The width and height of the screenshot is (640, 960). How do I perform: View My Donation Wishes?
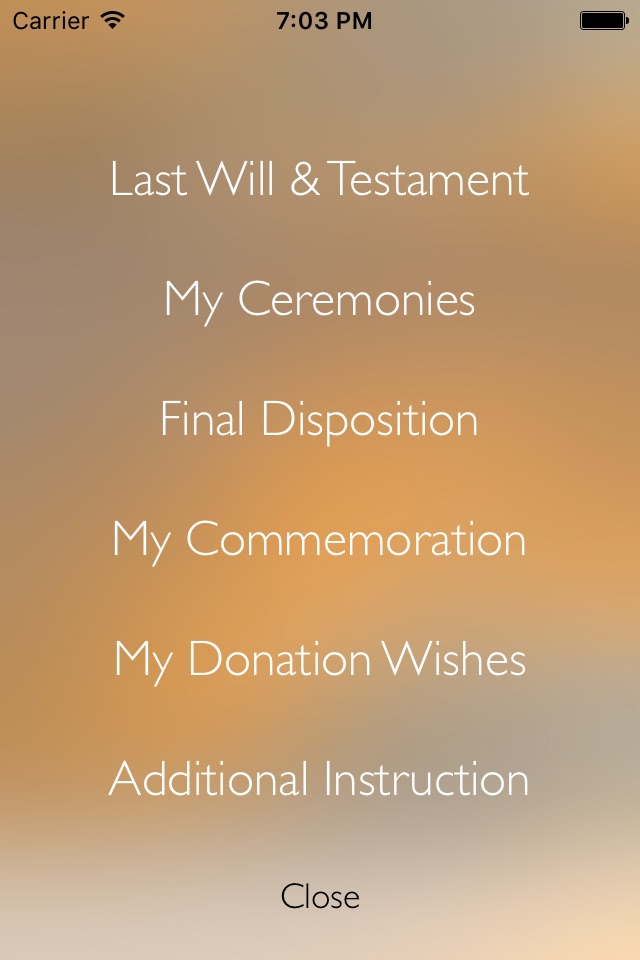tap(319, 660)
